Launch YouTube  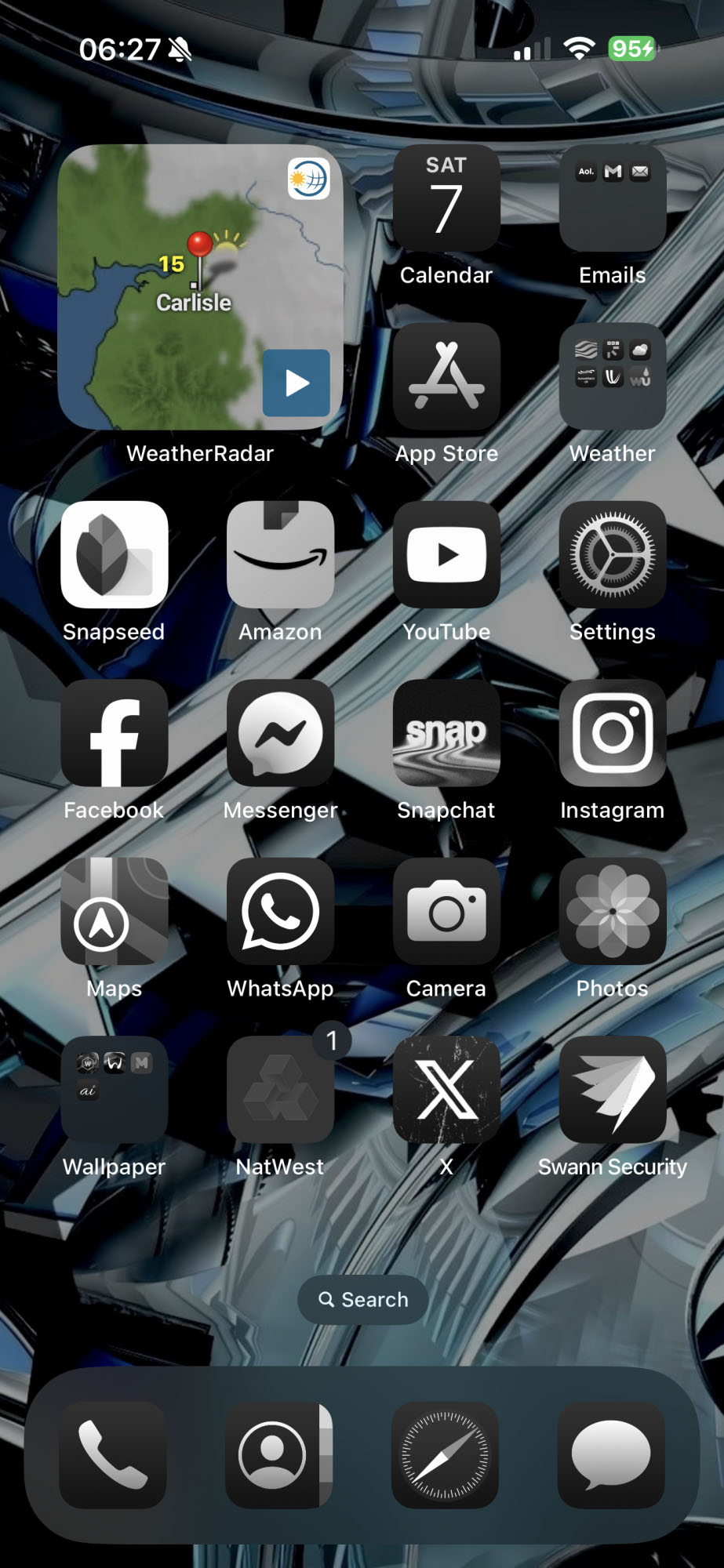446,555
